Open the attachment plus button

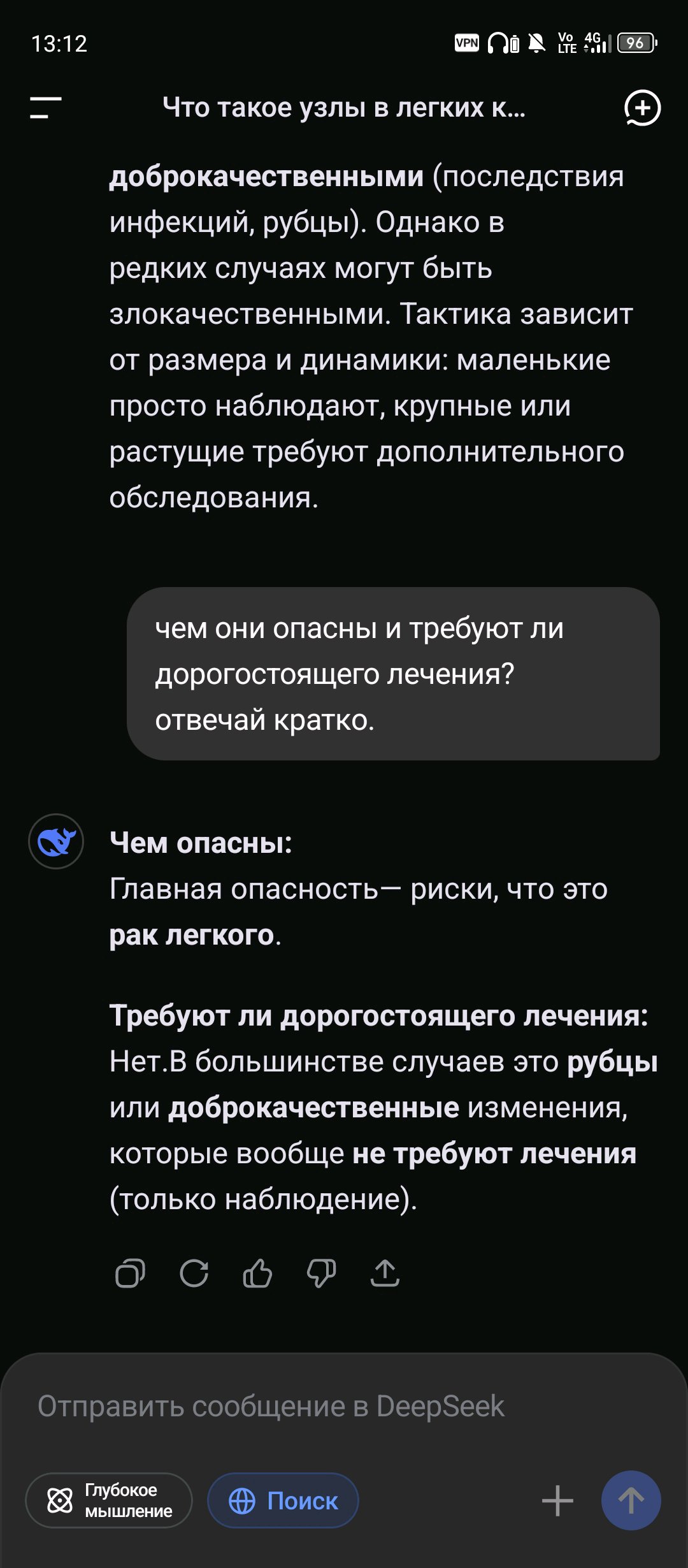pos(557,1500)
